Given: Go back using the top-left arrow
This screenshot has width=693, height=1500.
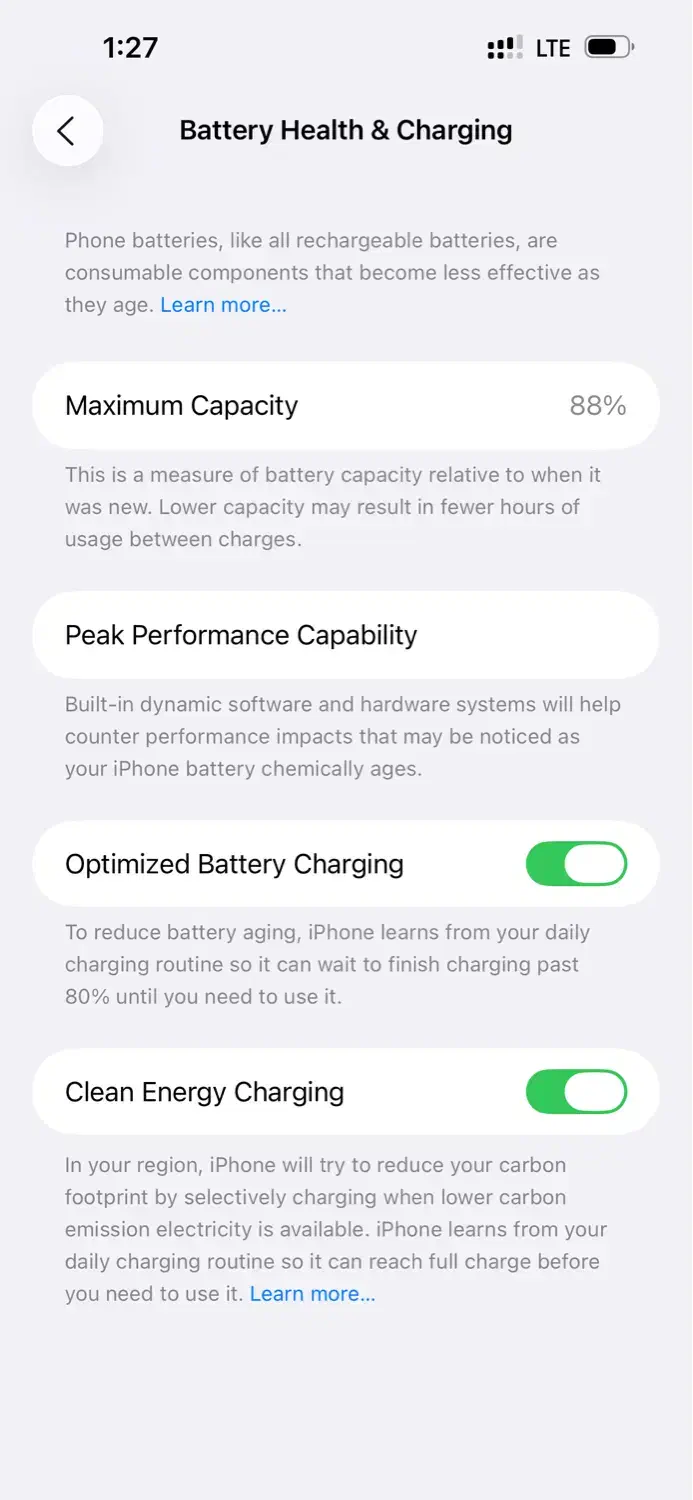Looking at the screenshot, I should coord(67,131).
